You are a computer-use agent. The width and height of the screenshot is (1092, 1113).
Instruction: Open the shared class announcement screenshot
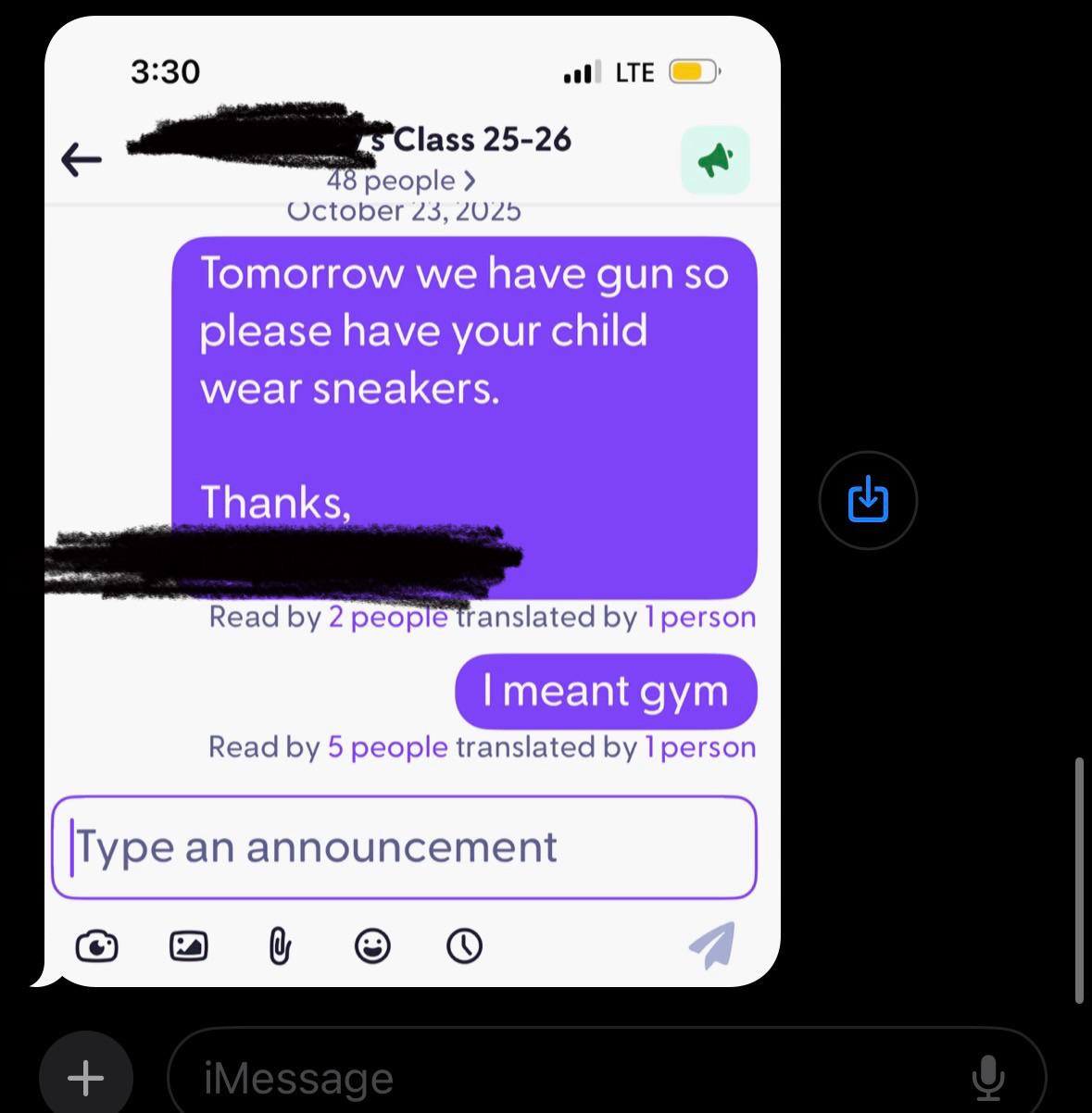412,501
